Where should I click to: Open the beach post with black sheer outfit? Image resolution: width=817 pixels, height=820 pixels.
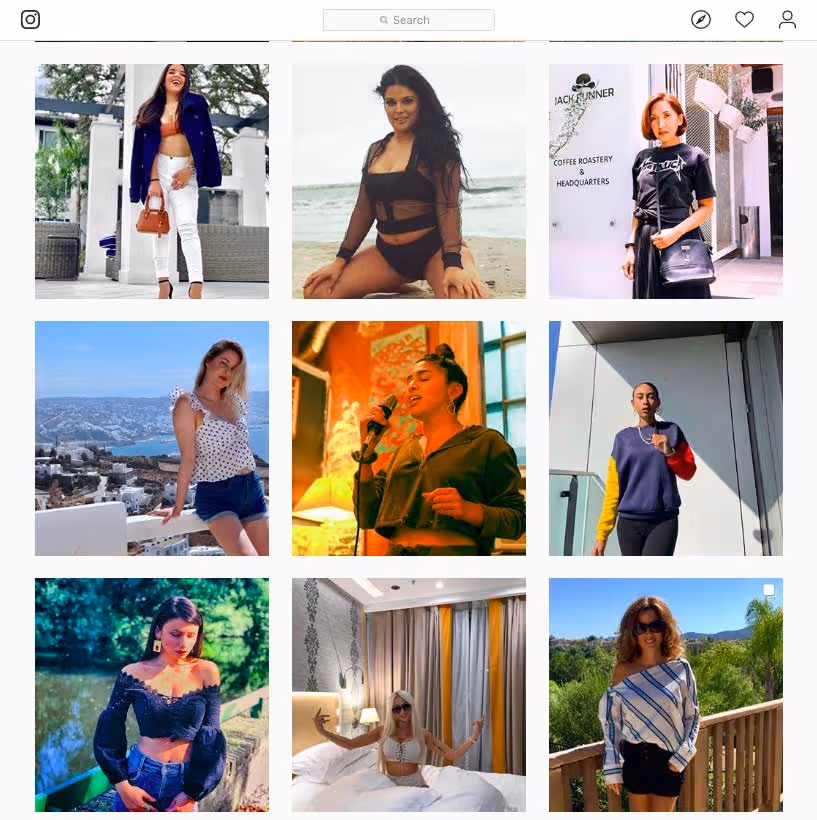point(408,181)
